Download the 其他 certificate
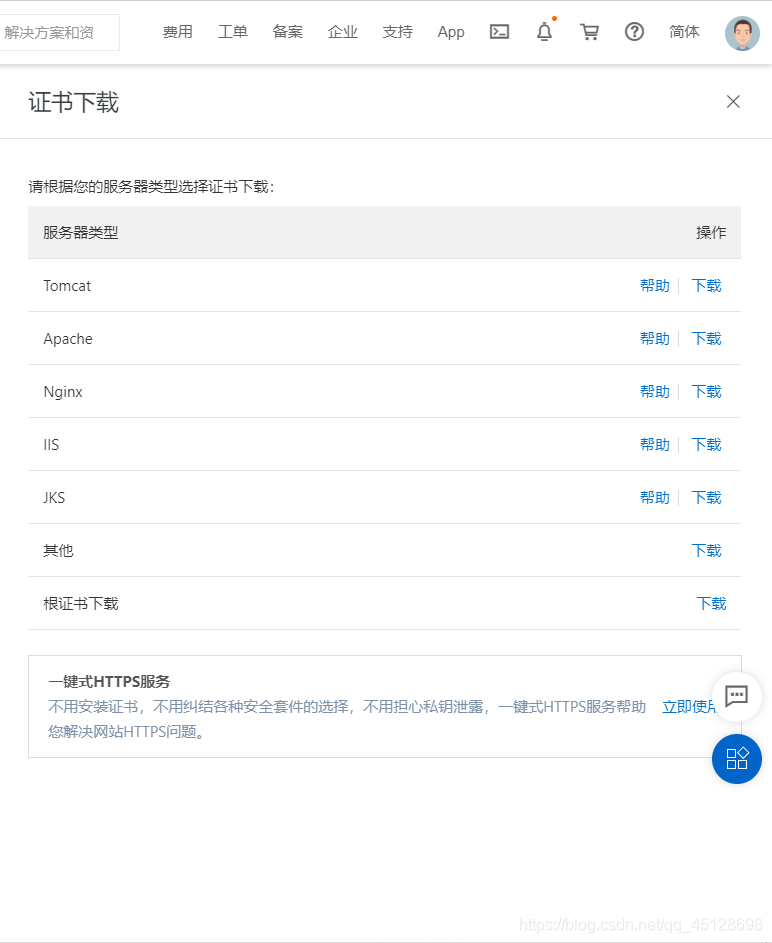This screenshot has width=772, height=943. tap(706, 551)
